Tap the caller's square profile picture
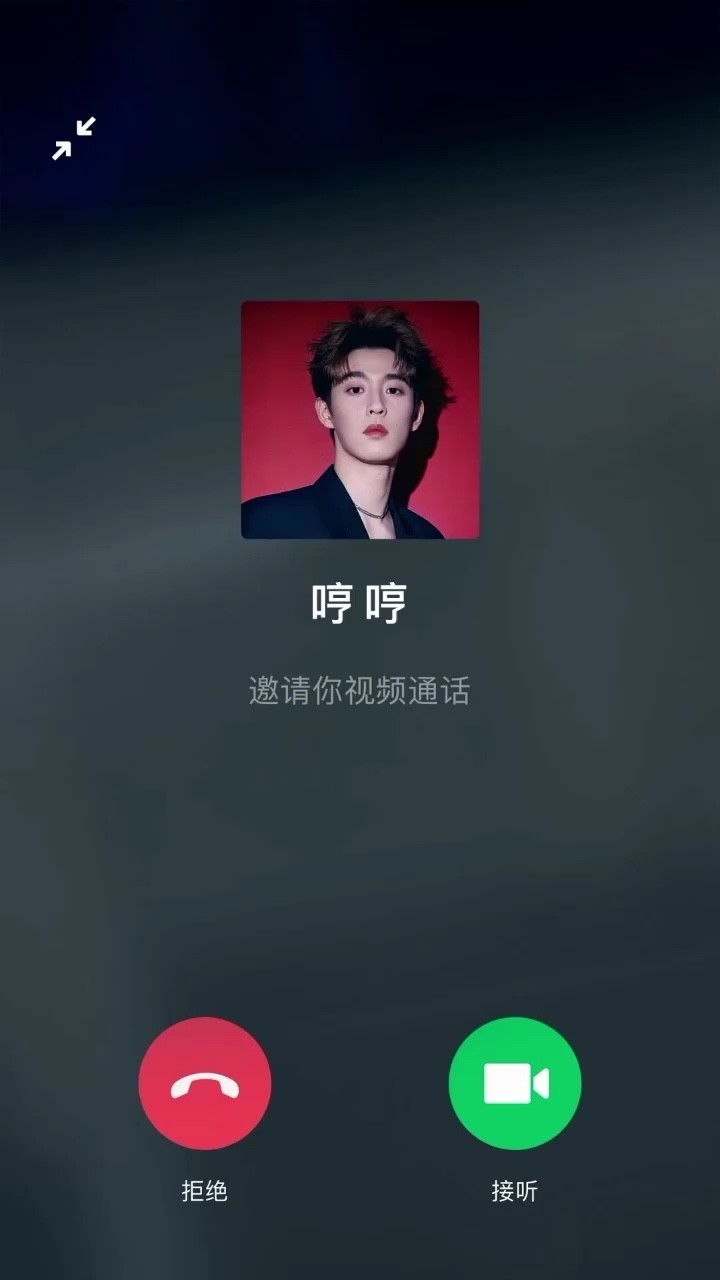Screen dimensions: 720x1280 coord(360,418)
